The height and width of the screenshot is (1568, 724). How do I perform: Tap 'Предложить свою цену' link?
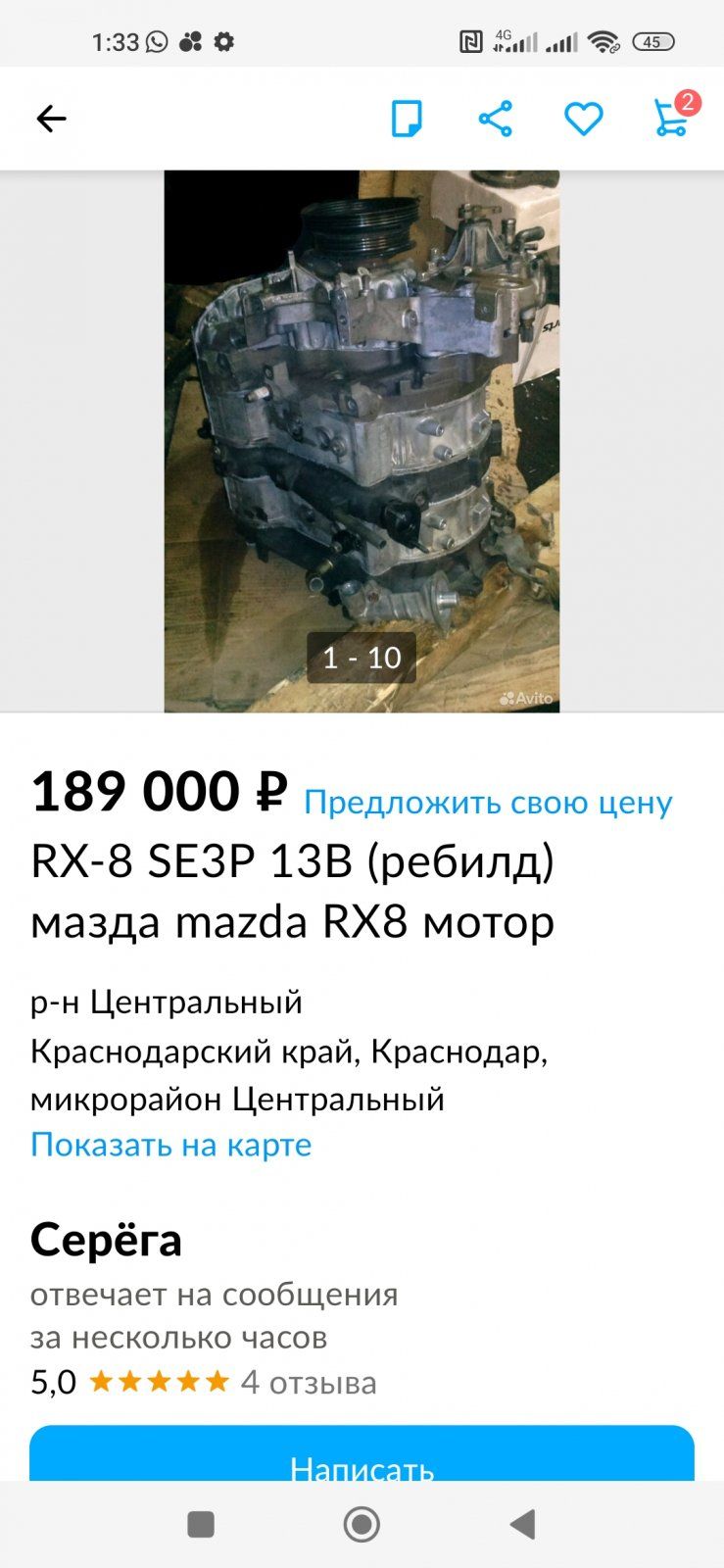pos(488,803)
